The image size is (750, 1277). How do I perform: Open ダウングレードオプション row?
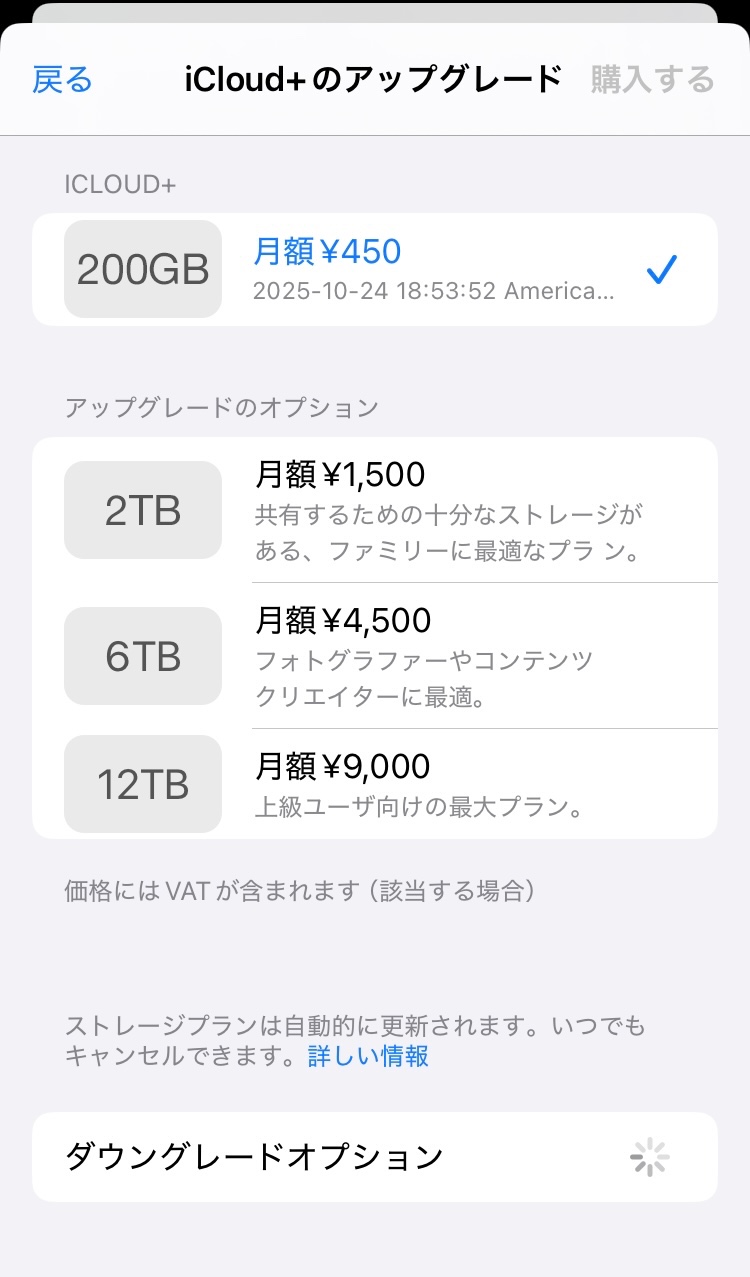point(374,1157)
